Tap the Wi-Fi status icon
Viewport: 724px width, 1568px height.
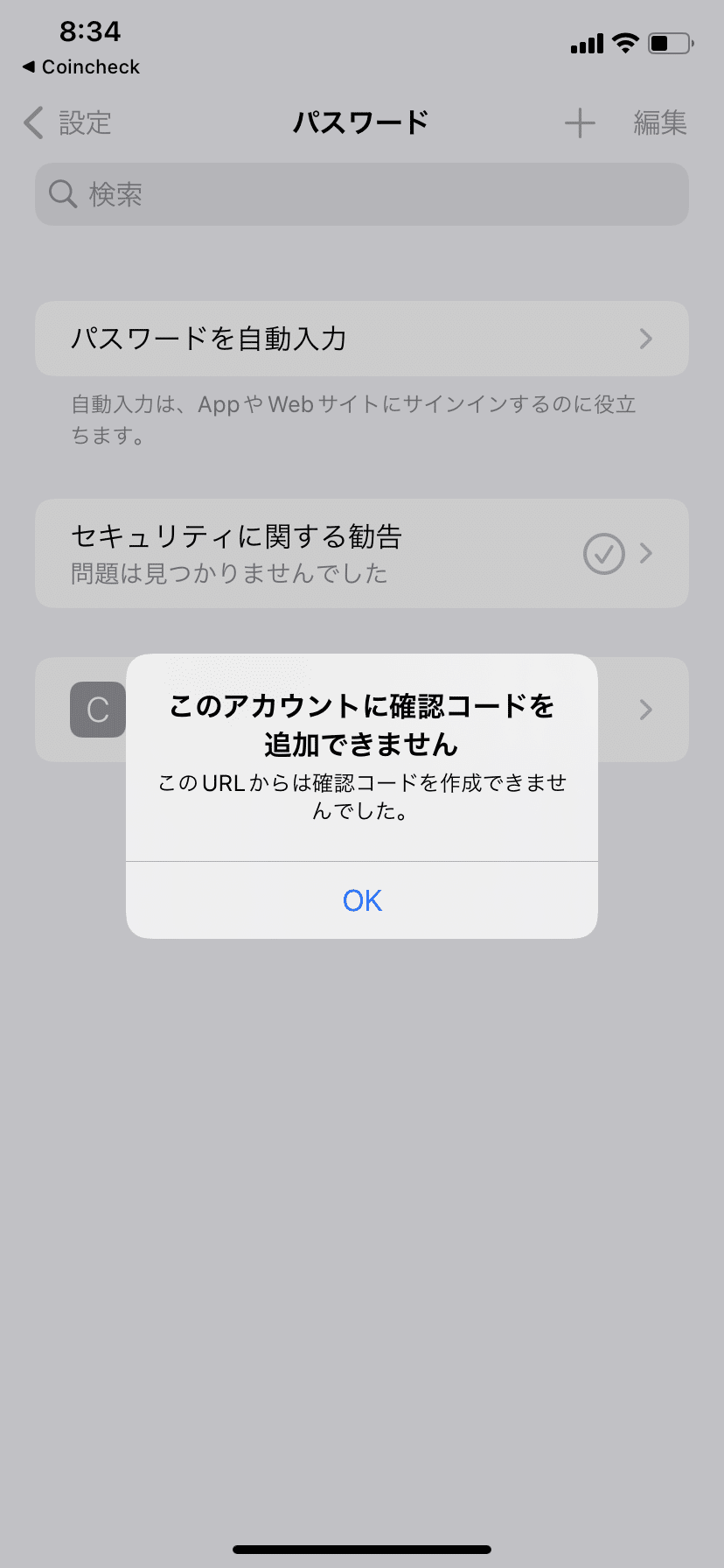click(624, 43)
